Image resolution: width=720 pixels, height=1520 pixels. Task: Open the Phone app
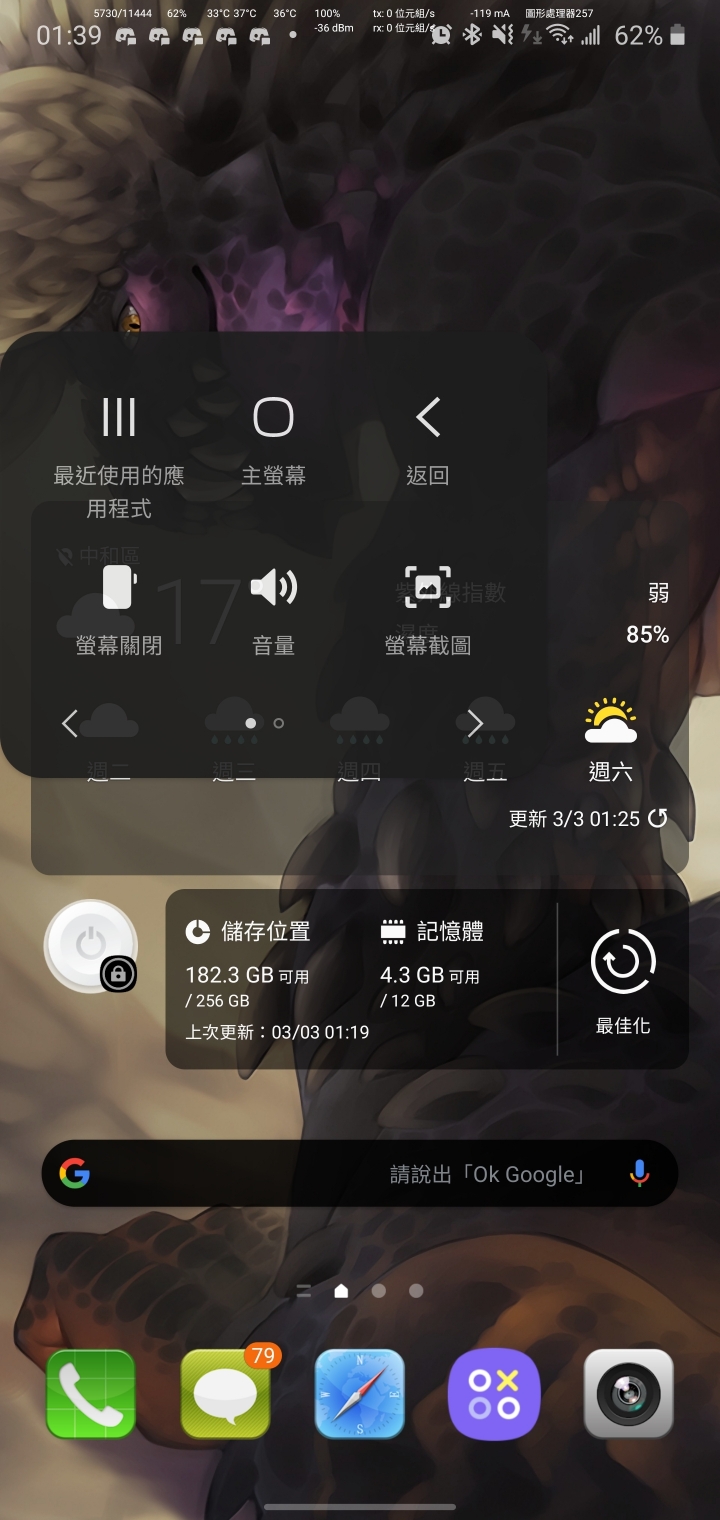[90, 1393]
